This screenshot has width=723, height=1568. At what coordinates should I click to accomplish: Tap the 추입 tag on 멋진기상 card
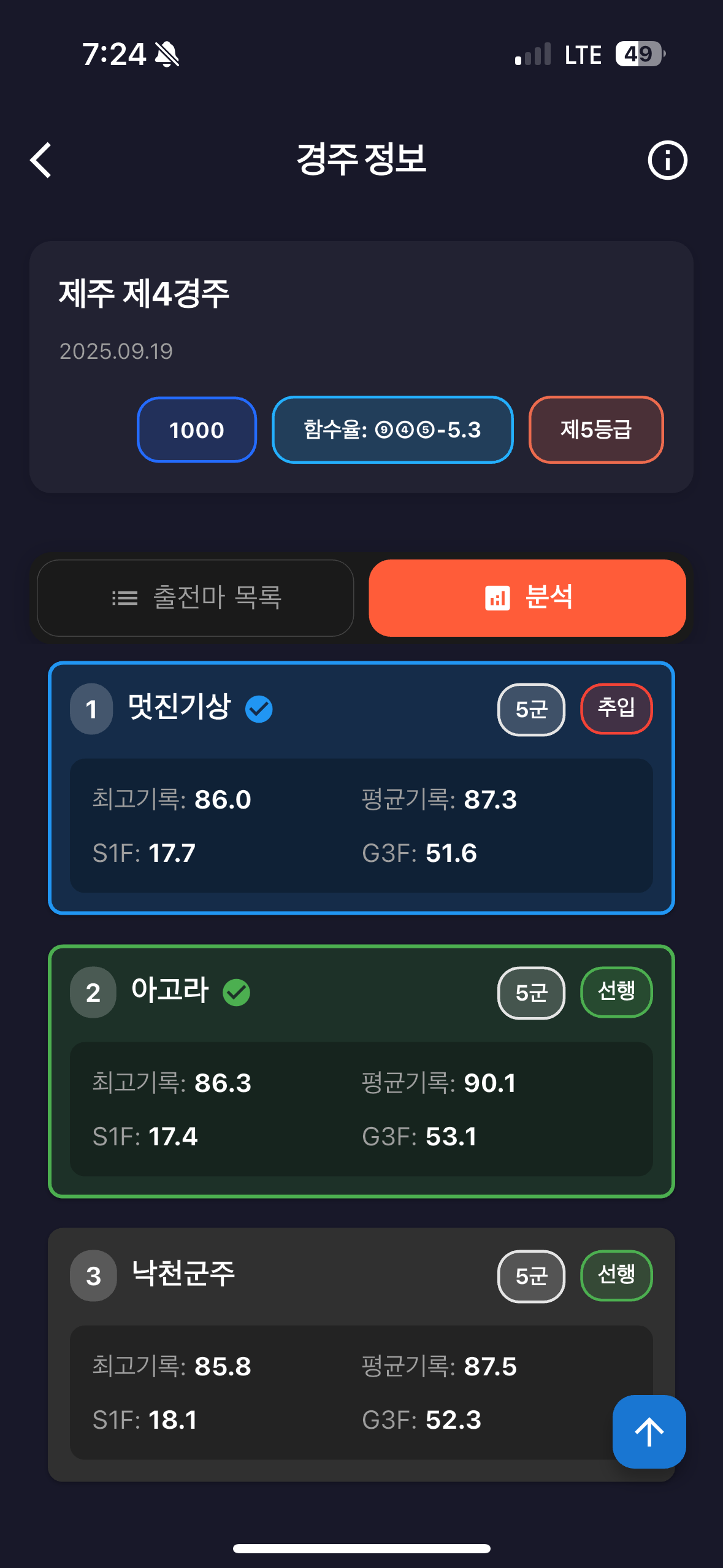point(616,709)
